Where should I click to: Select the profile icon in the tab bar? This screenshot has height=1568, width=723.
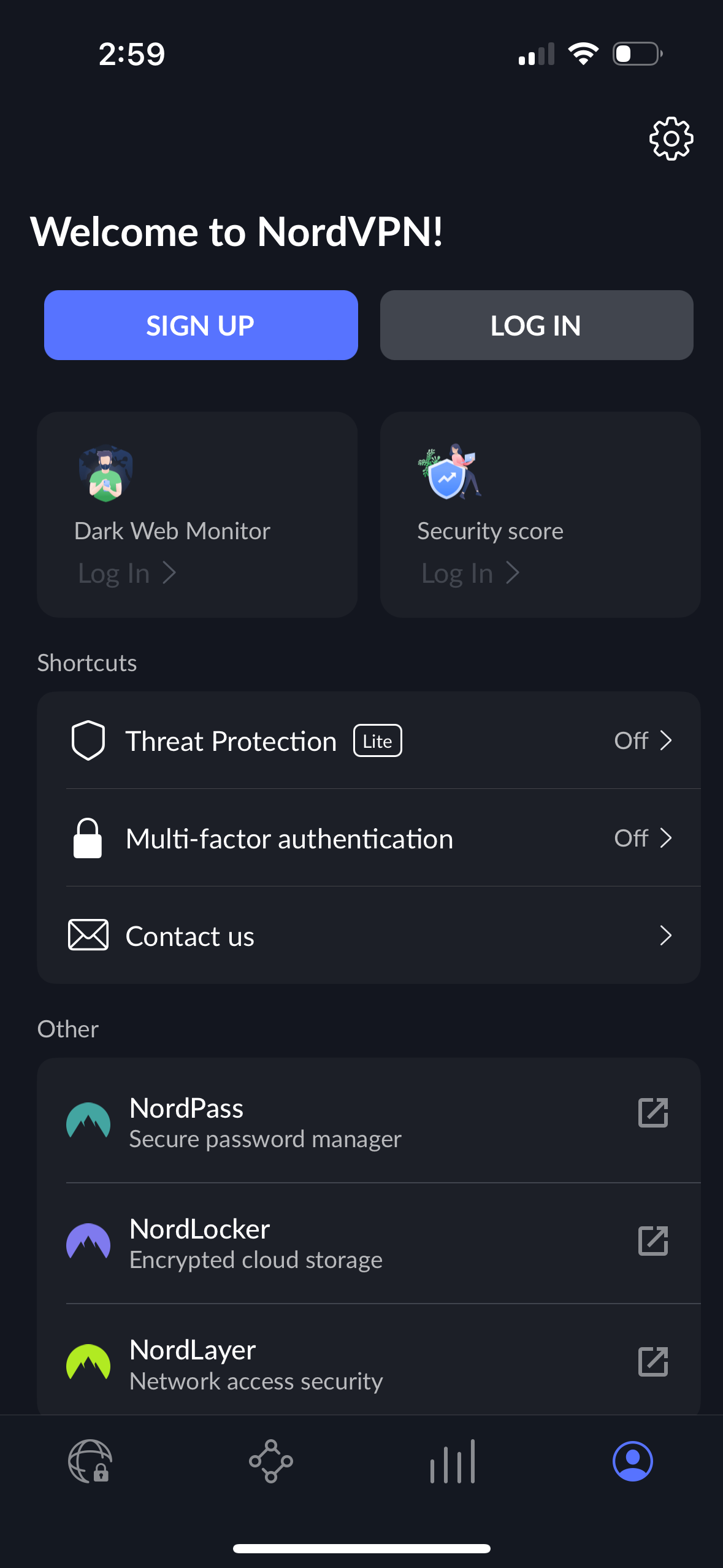click(633, 1462)
